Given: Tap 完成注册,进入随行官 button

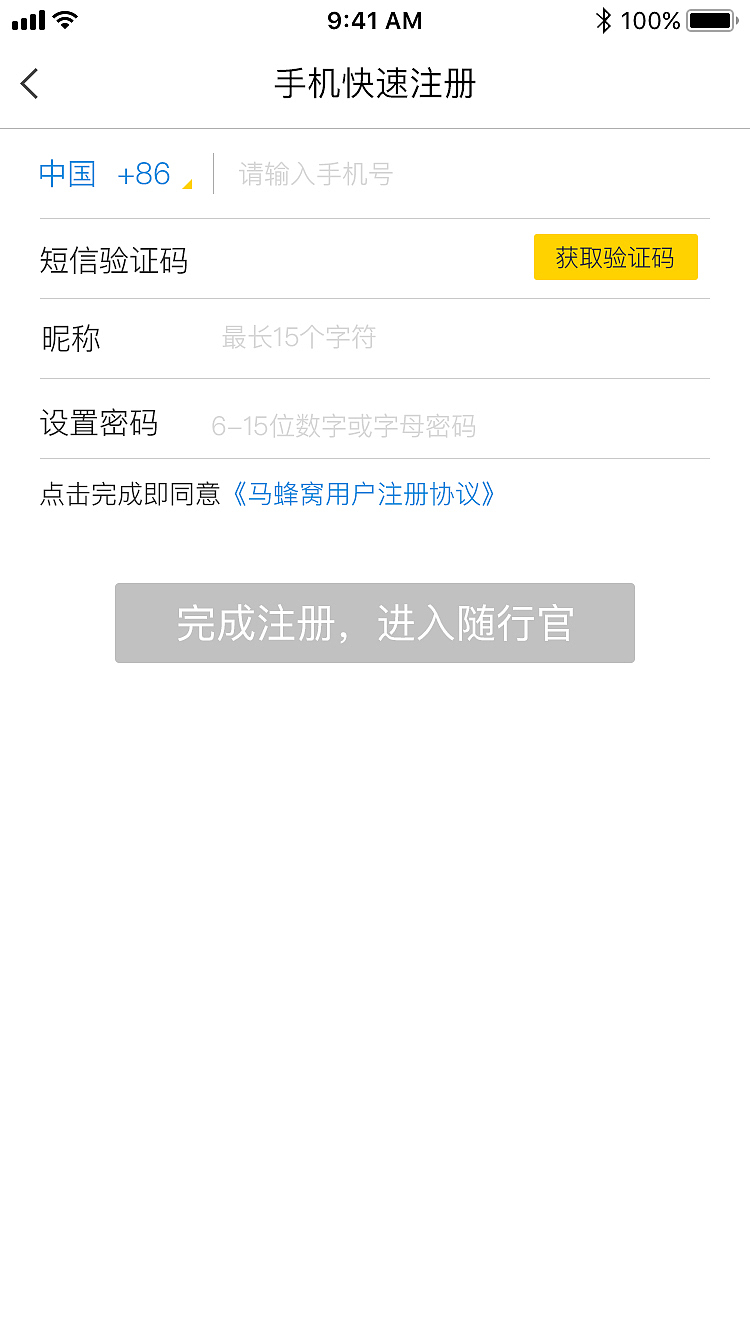Looking at the screenshot, I should pos(375,623).
